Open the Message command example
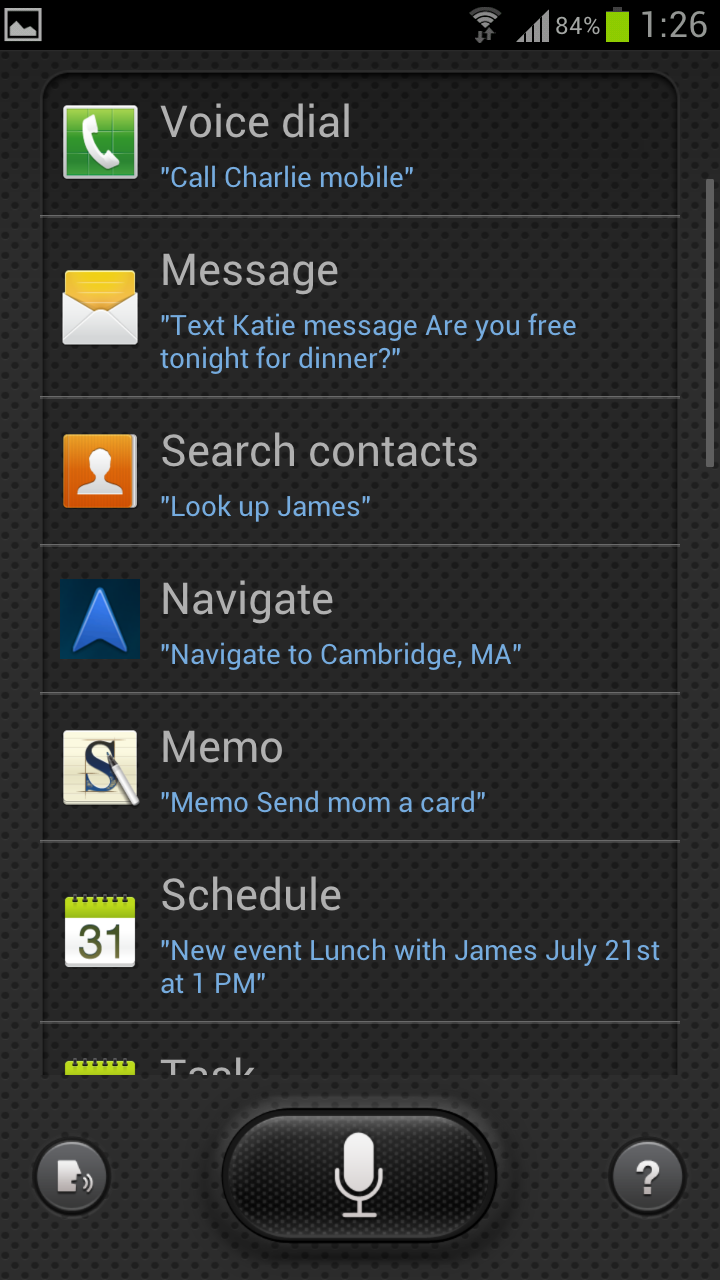 pyautogui.click(x=360, y=307)
